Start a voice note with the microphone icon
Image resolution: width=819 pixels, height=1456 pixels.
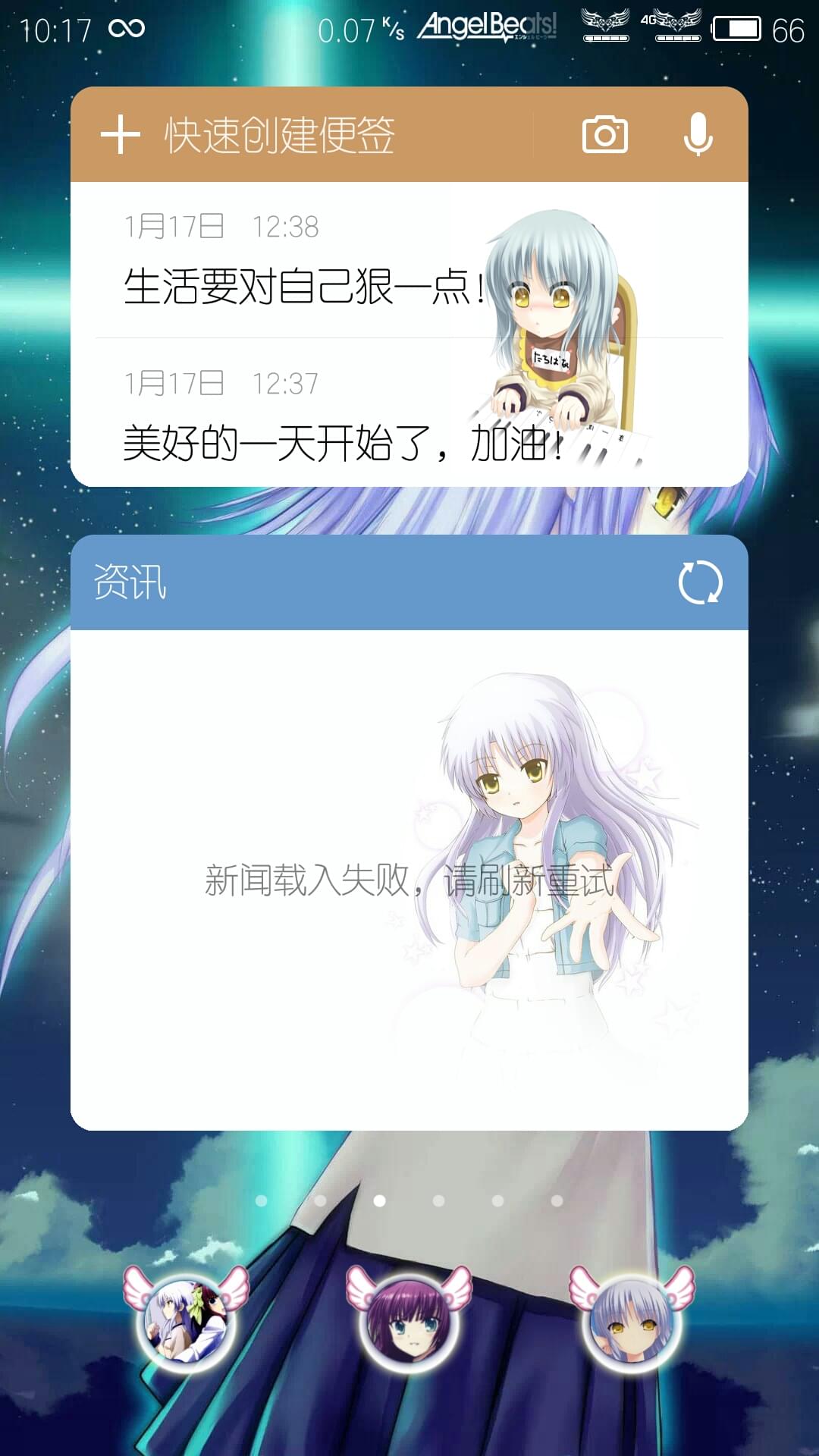coord(698,135)
